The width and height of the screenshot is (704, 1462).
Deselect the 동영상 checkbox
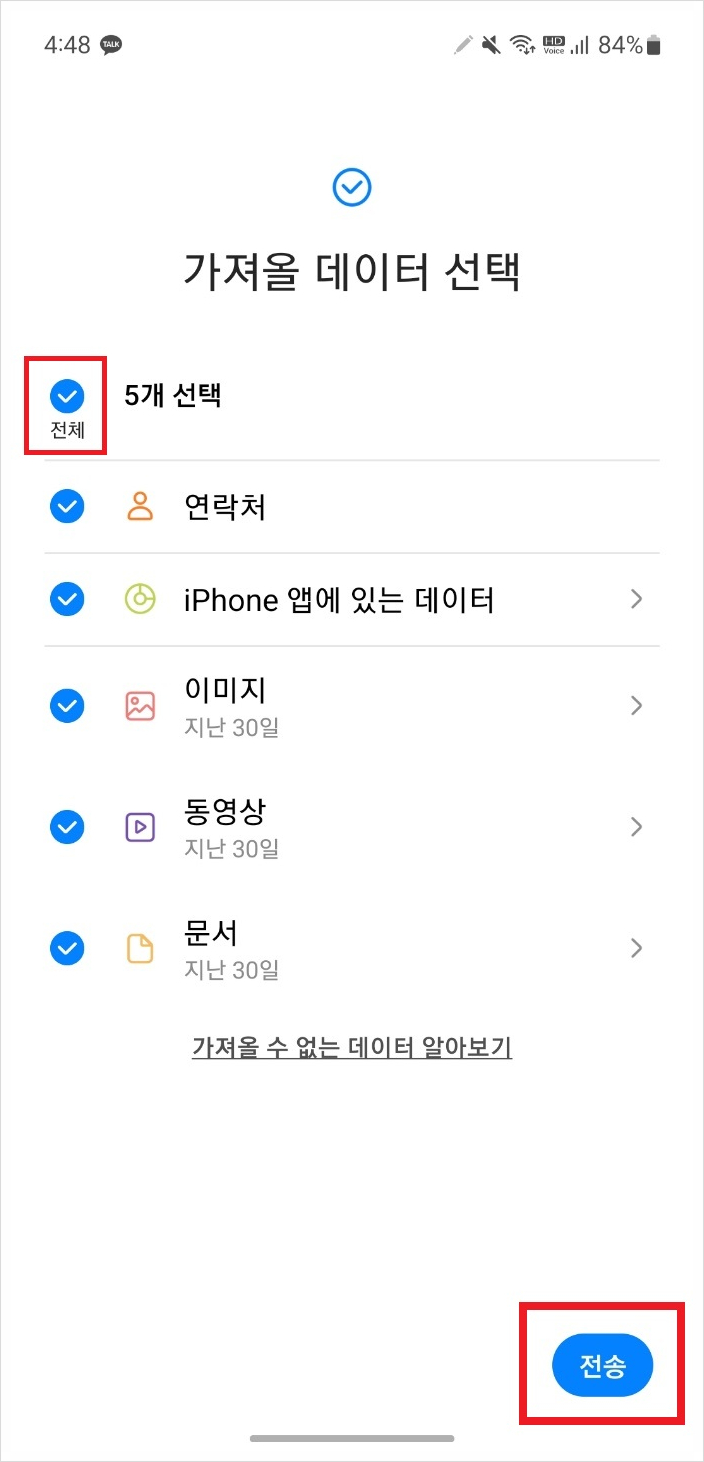pos(67,827)
